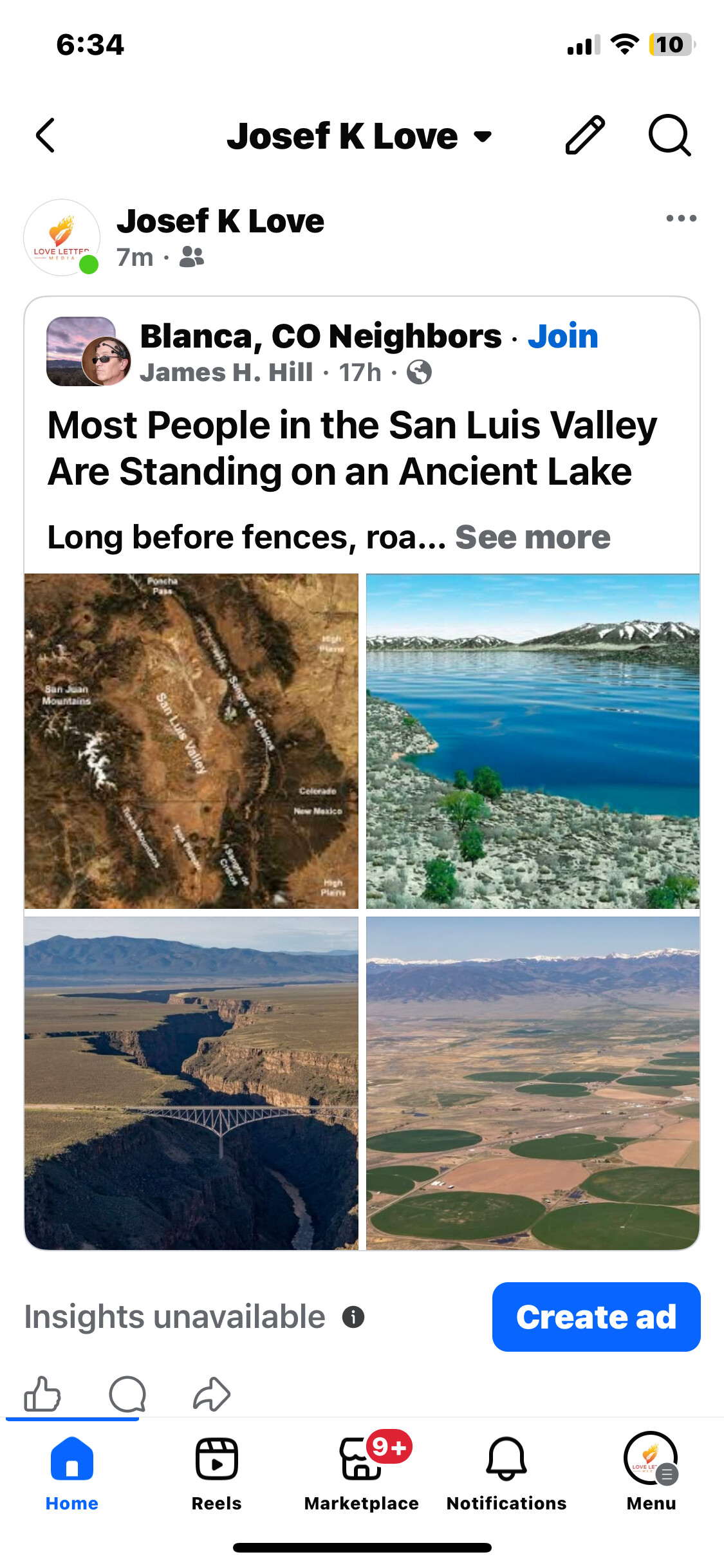
Task: Open the San Luis Valley satellite map photo
Action: coord(191,741)
